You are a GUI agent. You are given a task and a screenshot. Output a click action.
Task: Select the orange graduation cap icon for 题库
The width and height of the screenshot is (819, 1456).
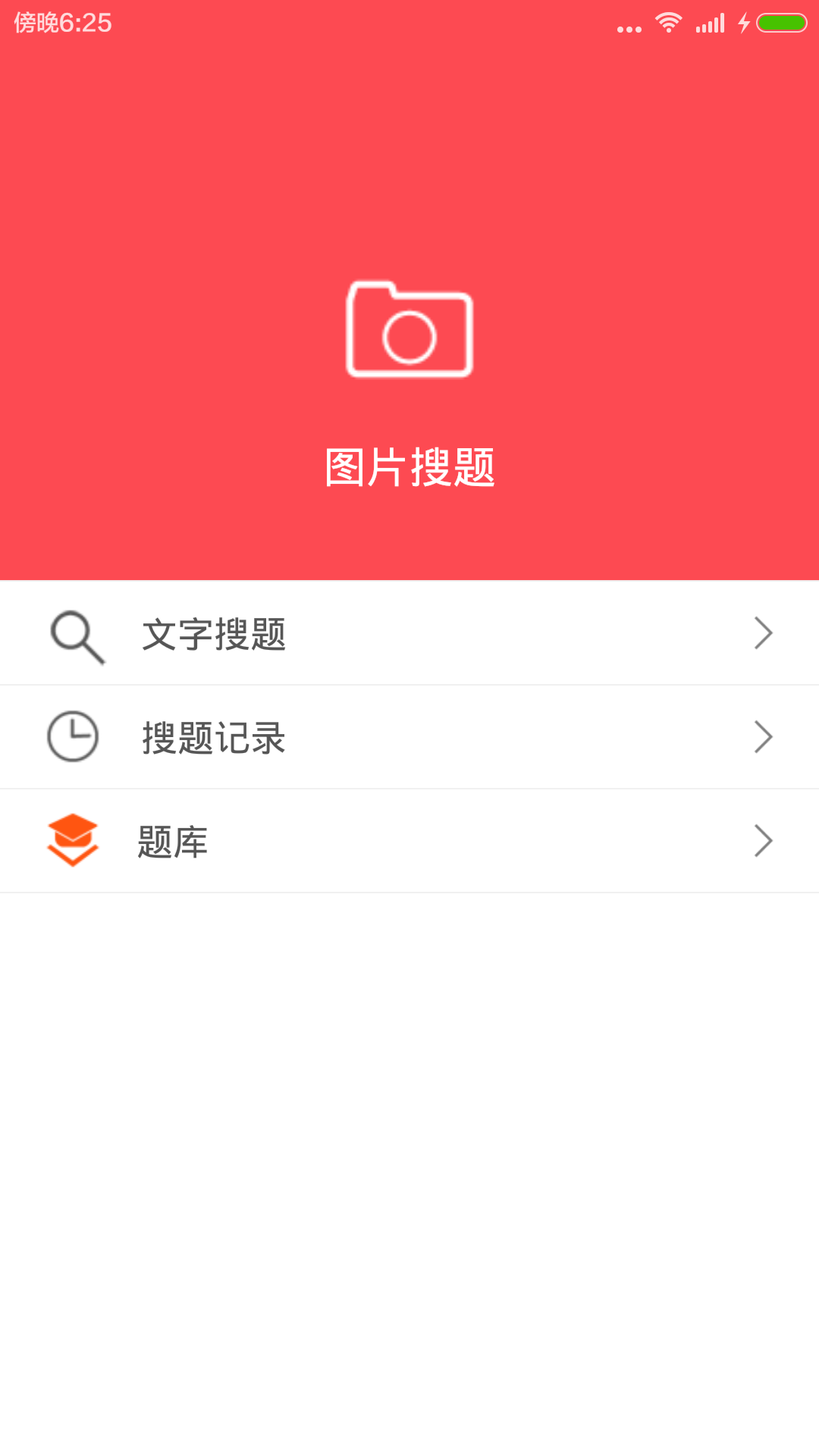(73, 839)
